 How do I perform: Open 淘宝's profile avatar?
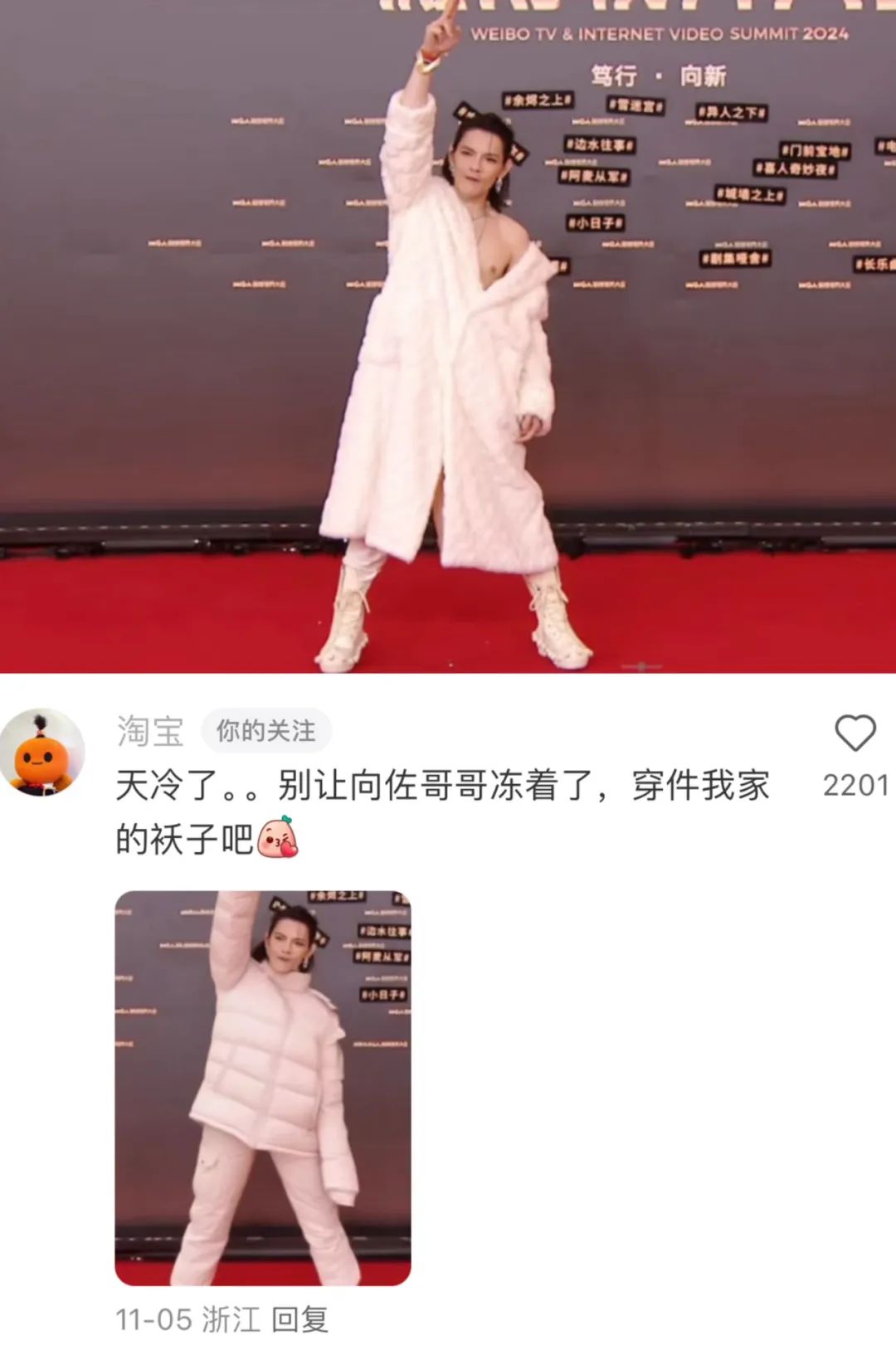click(43, 753)
